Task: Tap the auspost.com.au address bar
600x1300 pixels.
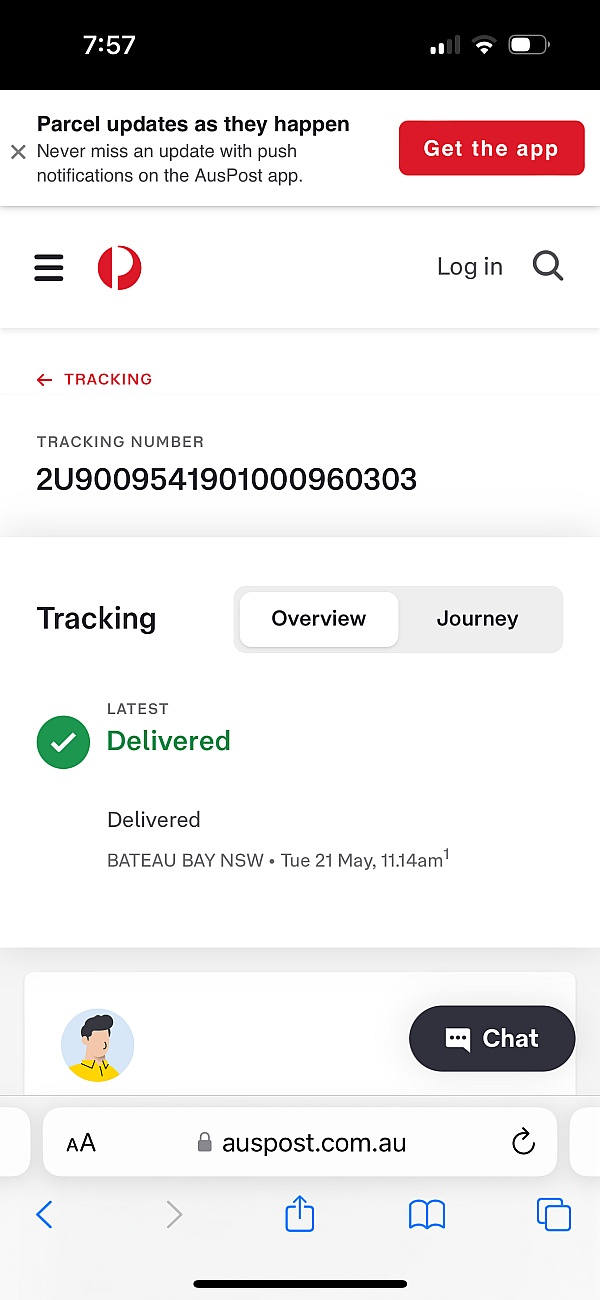Action: 300,1143
